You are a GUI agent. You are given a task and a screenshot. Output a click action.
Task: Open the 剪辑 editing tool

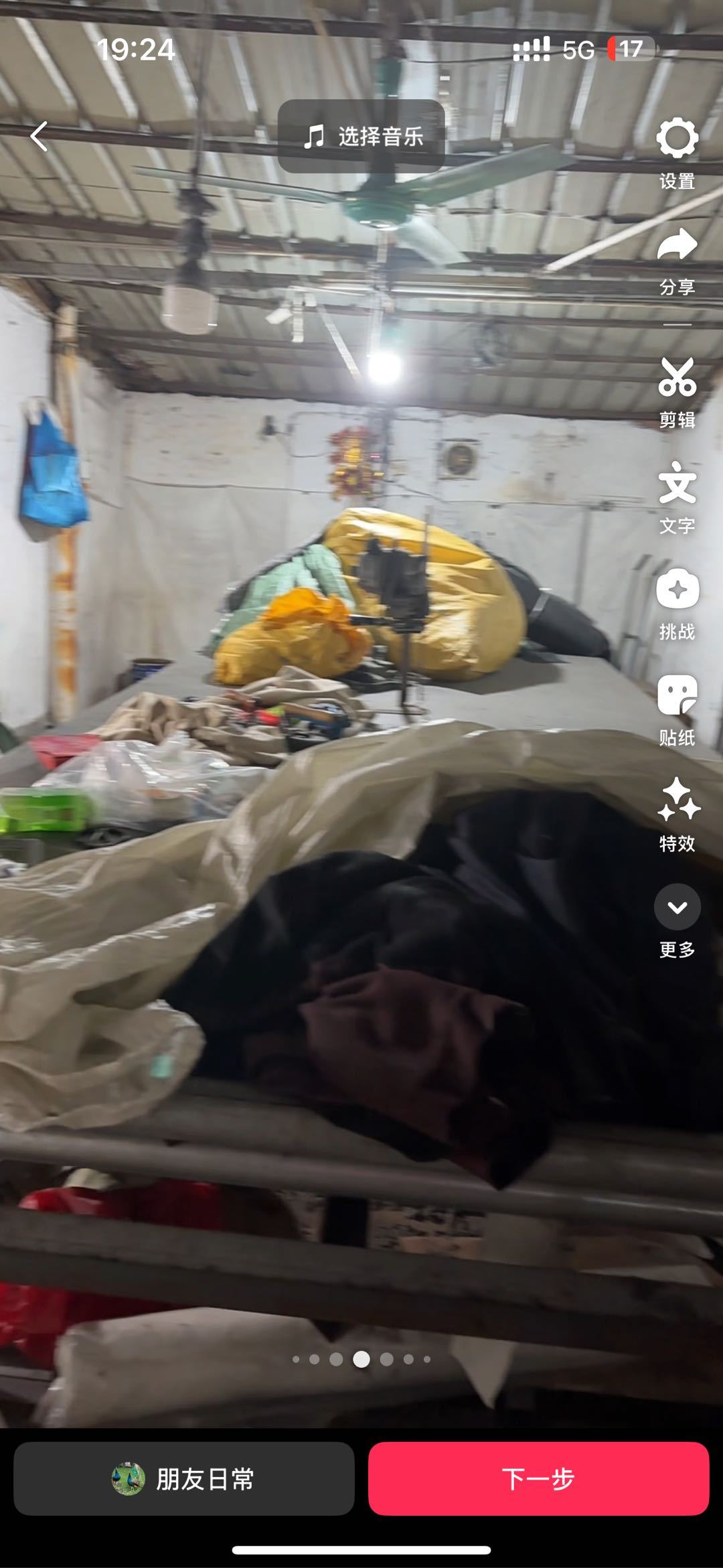(x=677, y=391)
